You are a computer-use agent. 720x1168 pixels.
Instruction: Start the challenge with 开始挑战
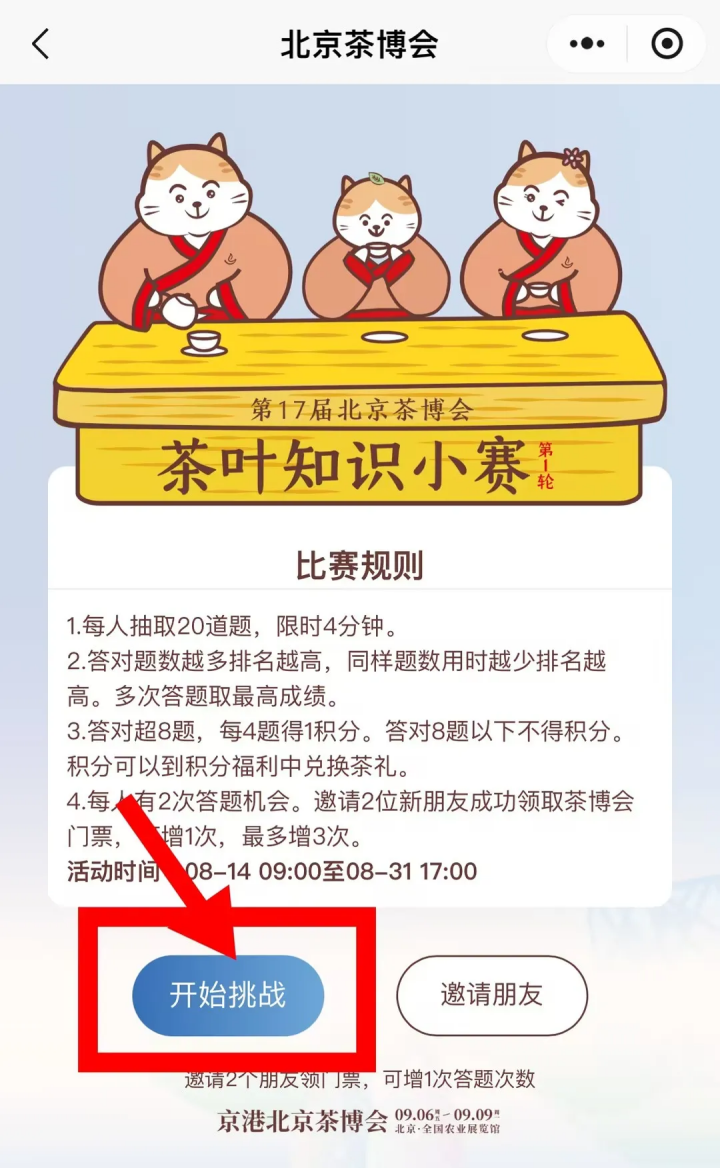[228, 995]
